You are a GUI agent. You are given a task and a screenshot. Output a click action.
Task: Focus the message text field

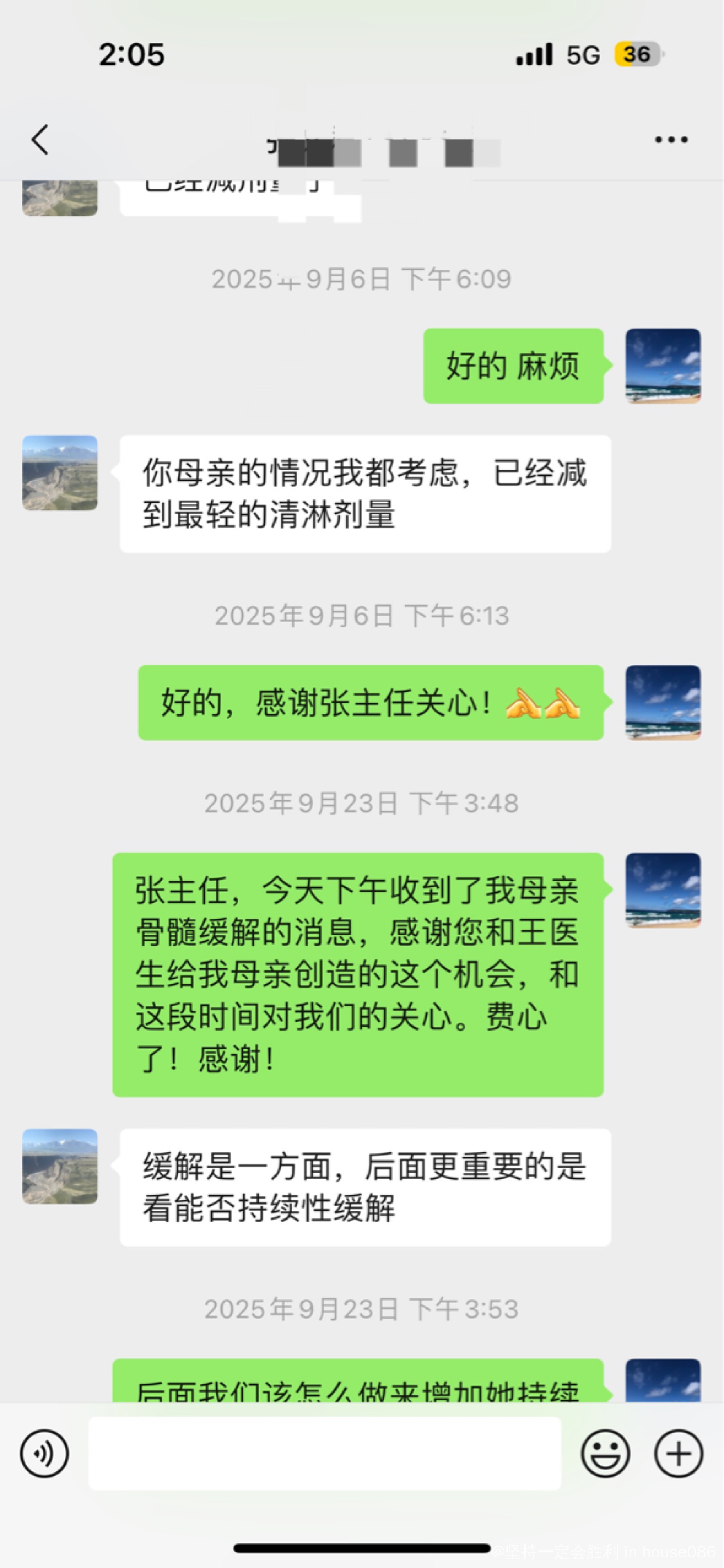[324, 1453]
